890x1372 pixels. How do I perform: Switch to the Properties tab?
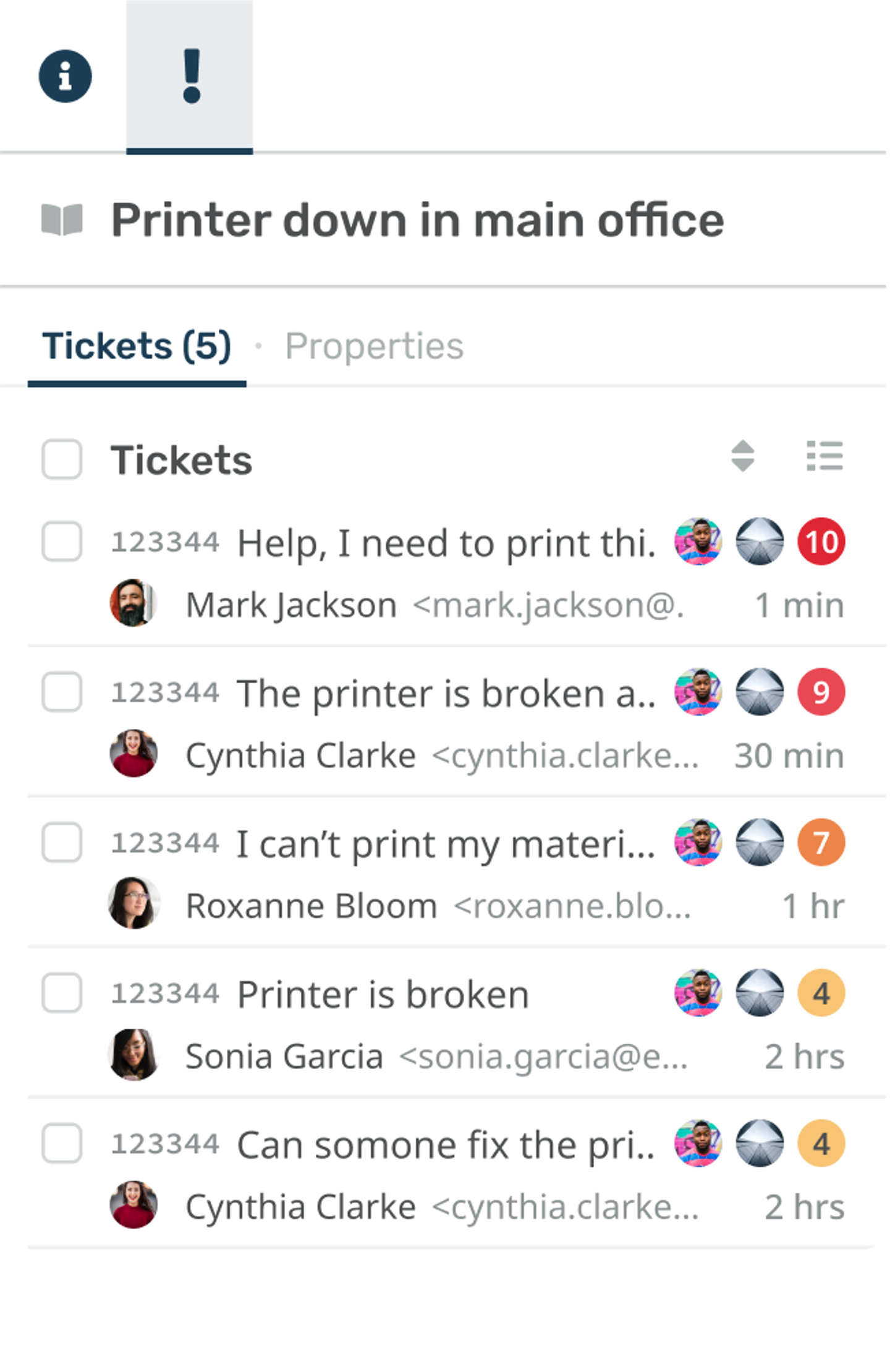coord(374,346)
